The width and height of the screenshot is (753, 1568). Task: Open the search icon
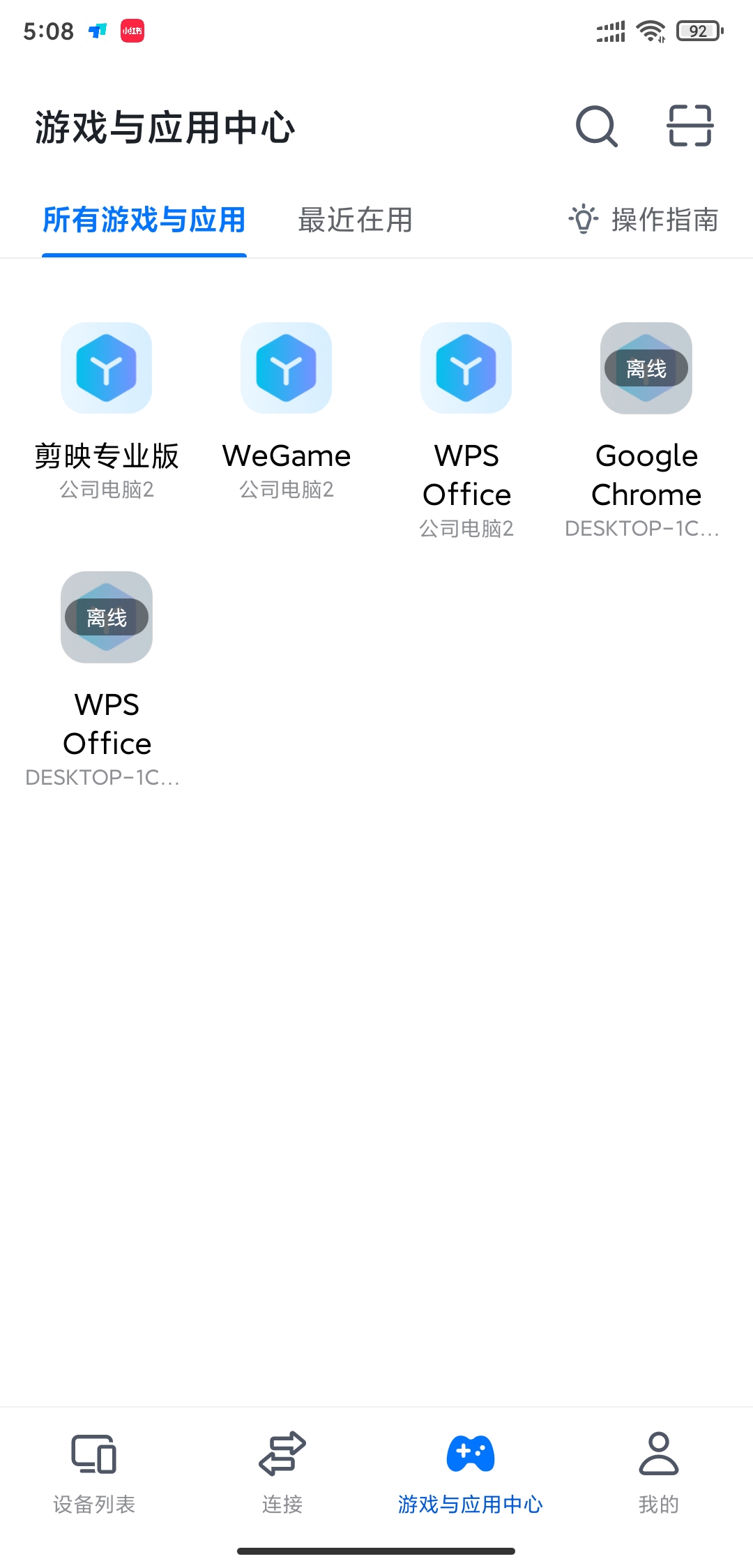(596, 126)
